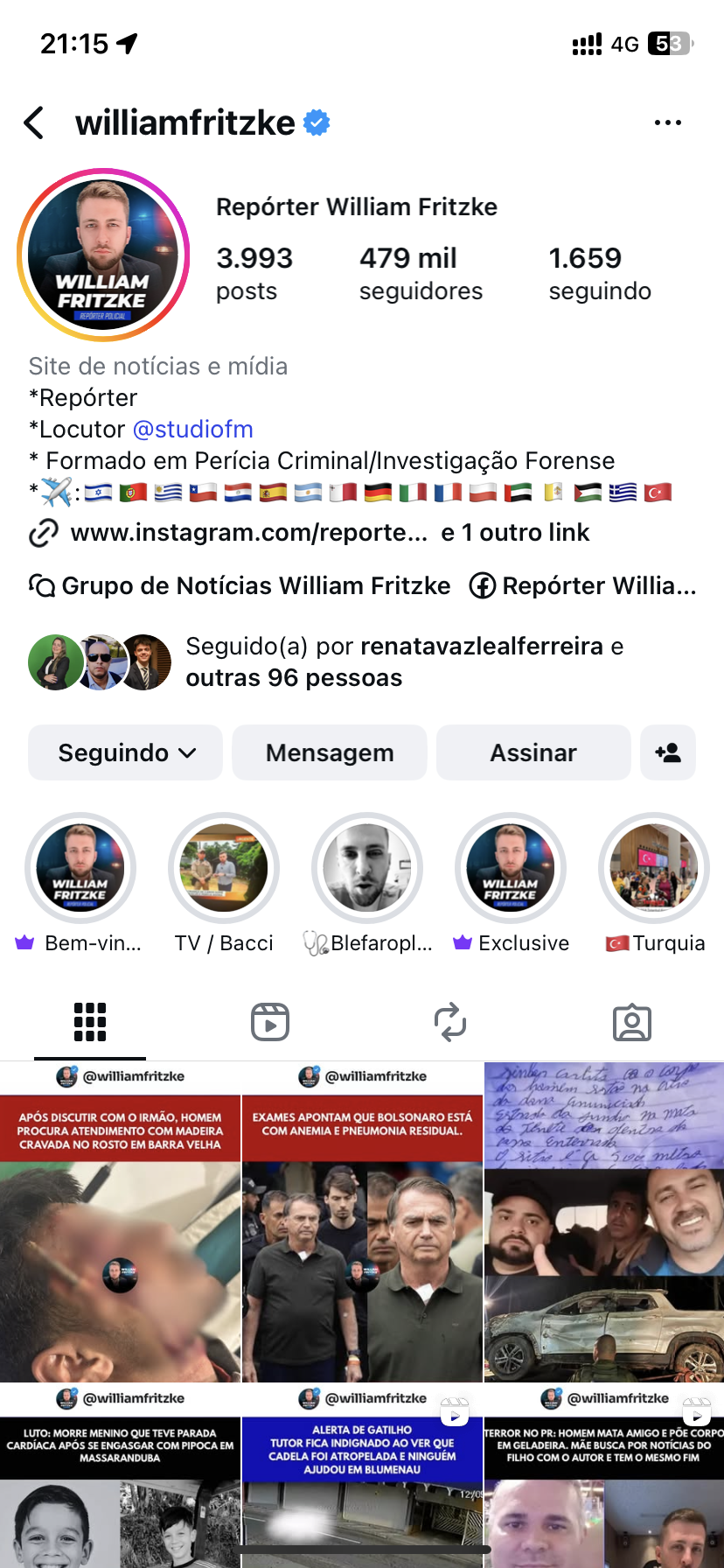Switch to the tagged photos tab

(x=632, y=1022)
